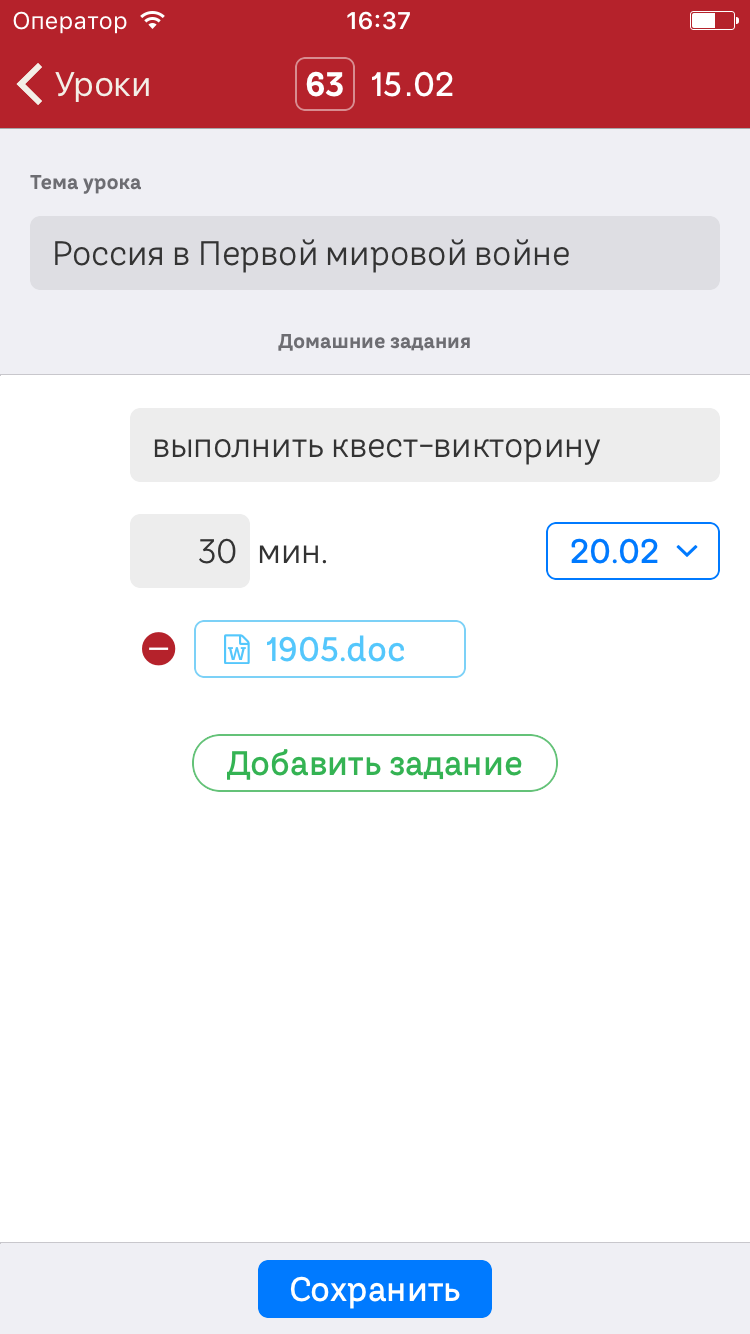Tap Добавить задание
The width and height of the screenshot is (750, 1334).
pyautogui.click(x=374, y=764)
